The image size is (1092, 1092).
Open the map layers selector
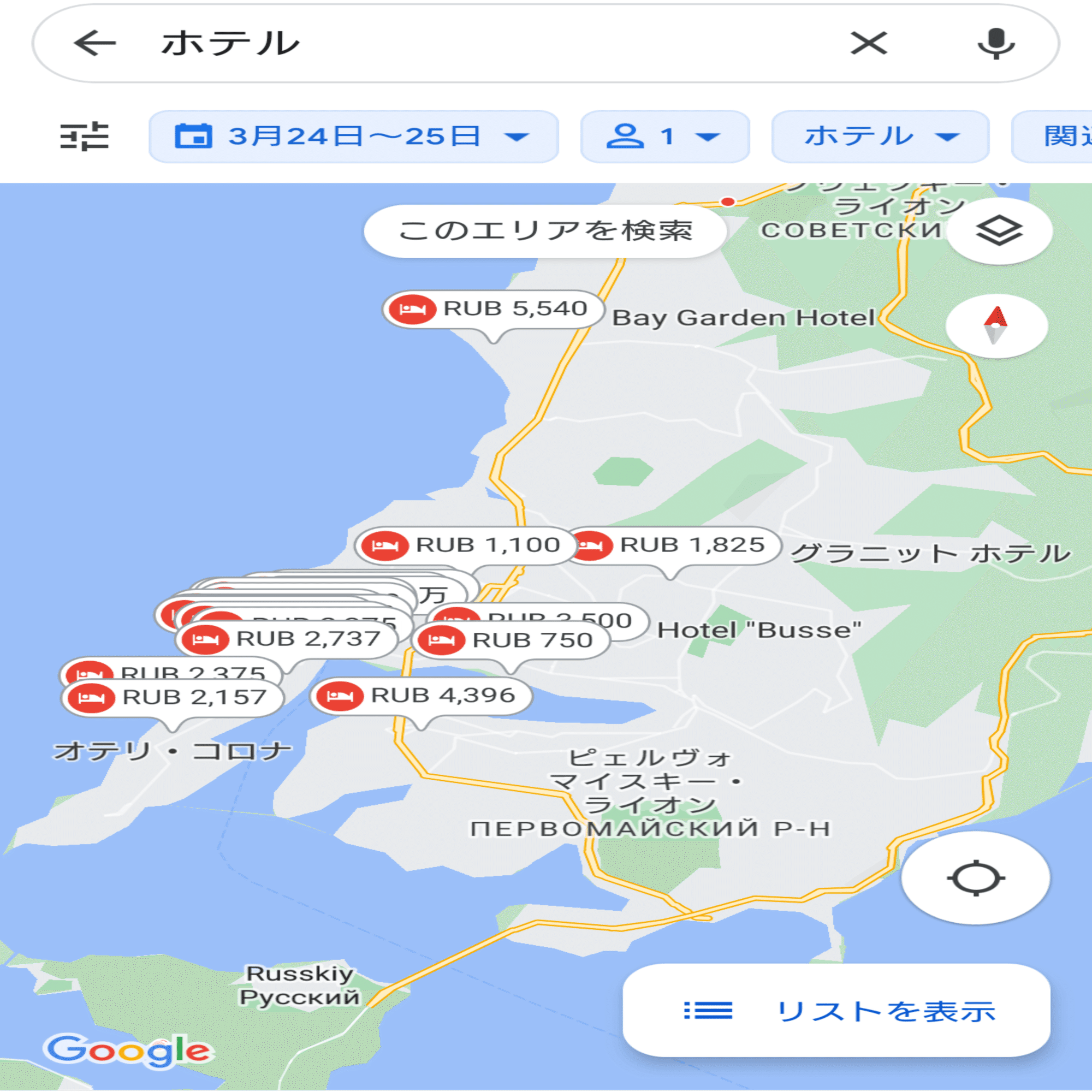tap(999, 230)
